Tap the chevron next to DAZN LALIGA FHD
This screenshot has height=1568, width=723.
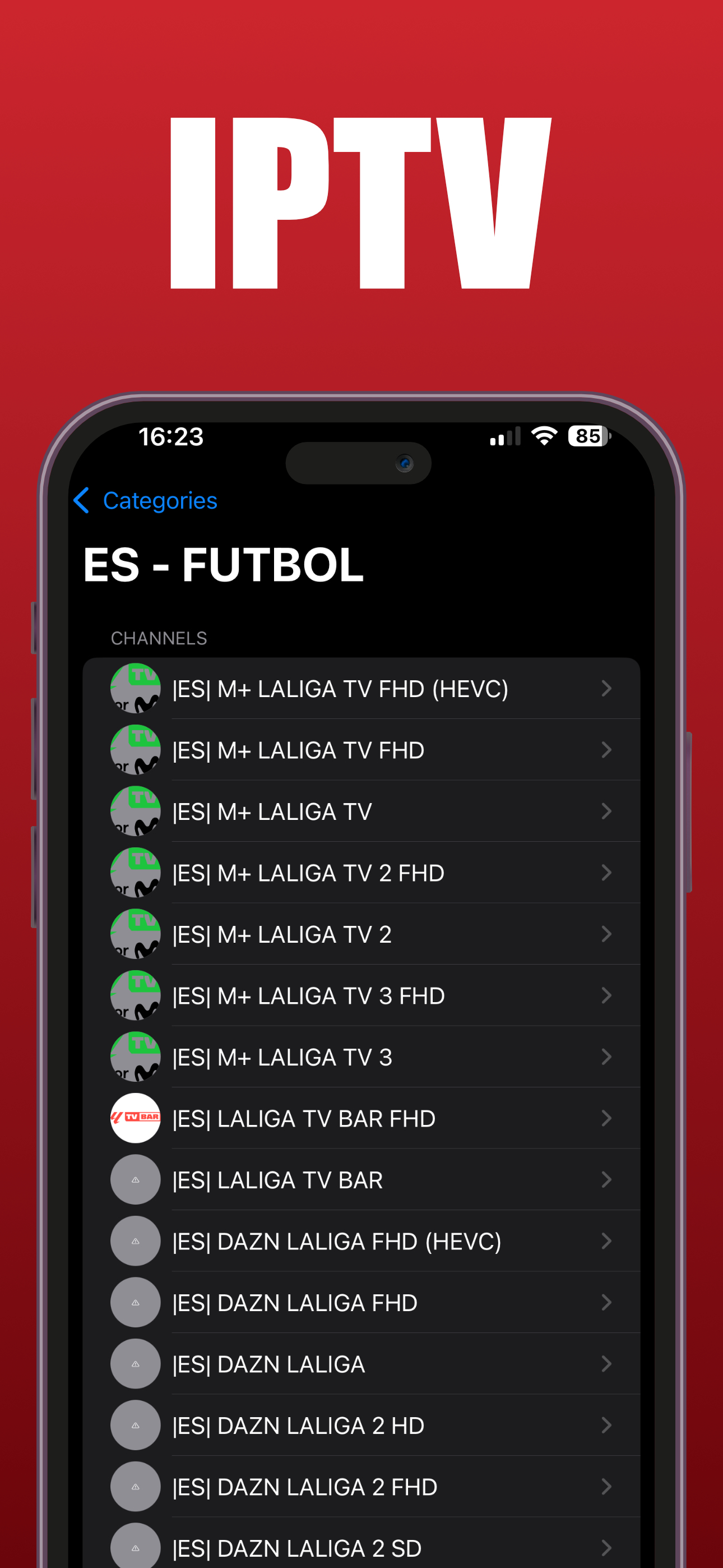click(607, 1303)
